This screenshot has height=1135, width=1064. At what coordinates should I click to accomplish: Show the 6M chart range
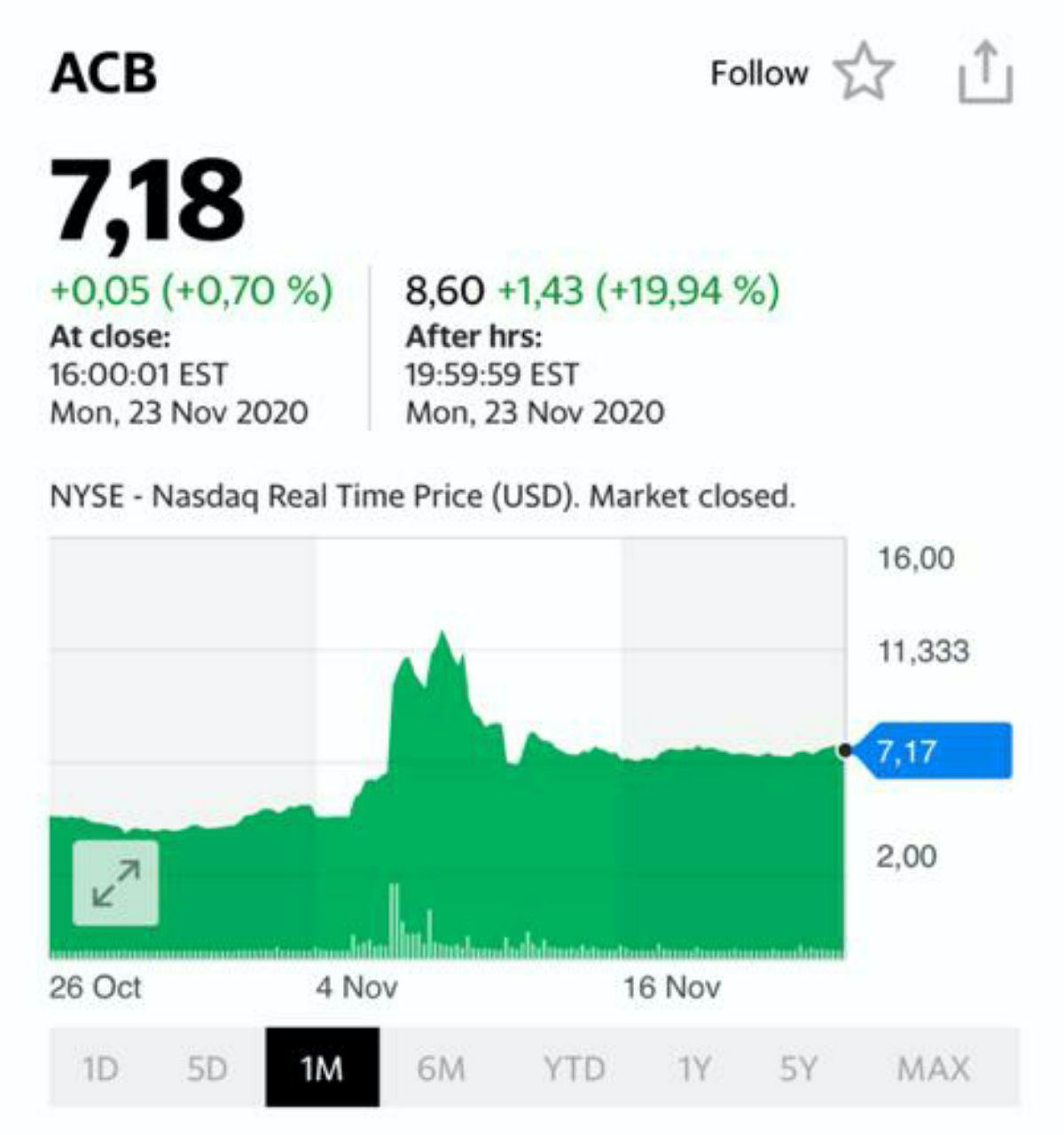coord(441,1068)
